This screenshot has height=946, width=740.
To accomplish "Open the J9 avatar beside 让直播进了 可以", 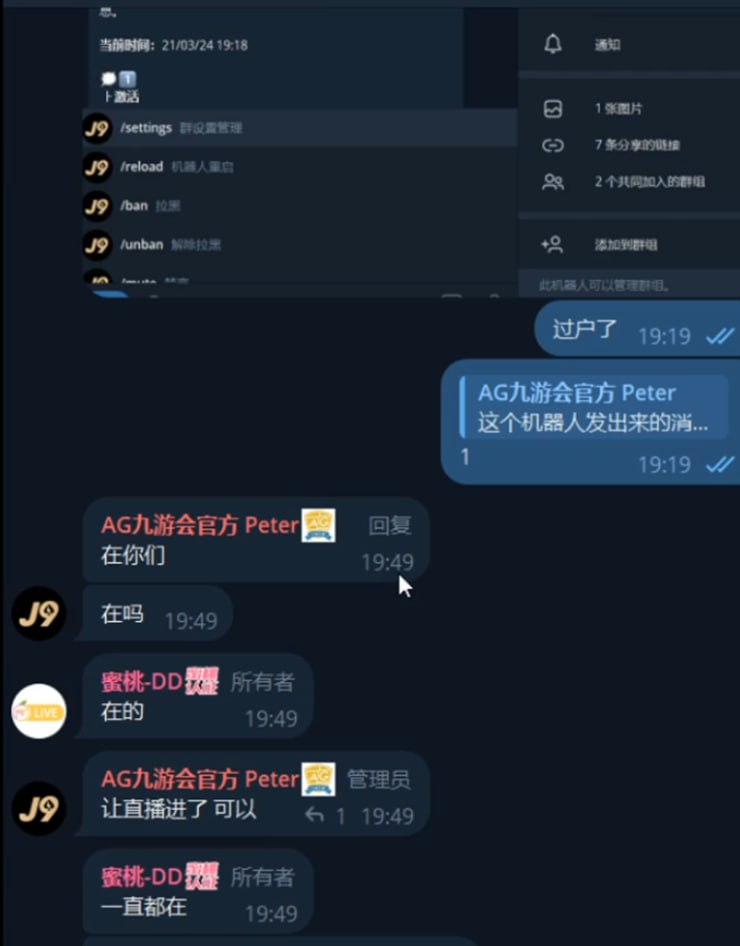I will 39,808.
